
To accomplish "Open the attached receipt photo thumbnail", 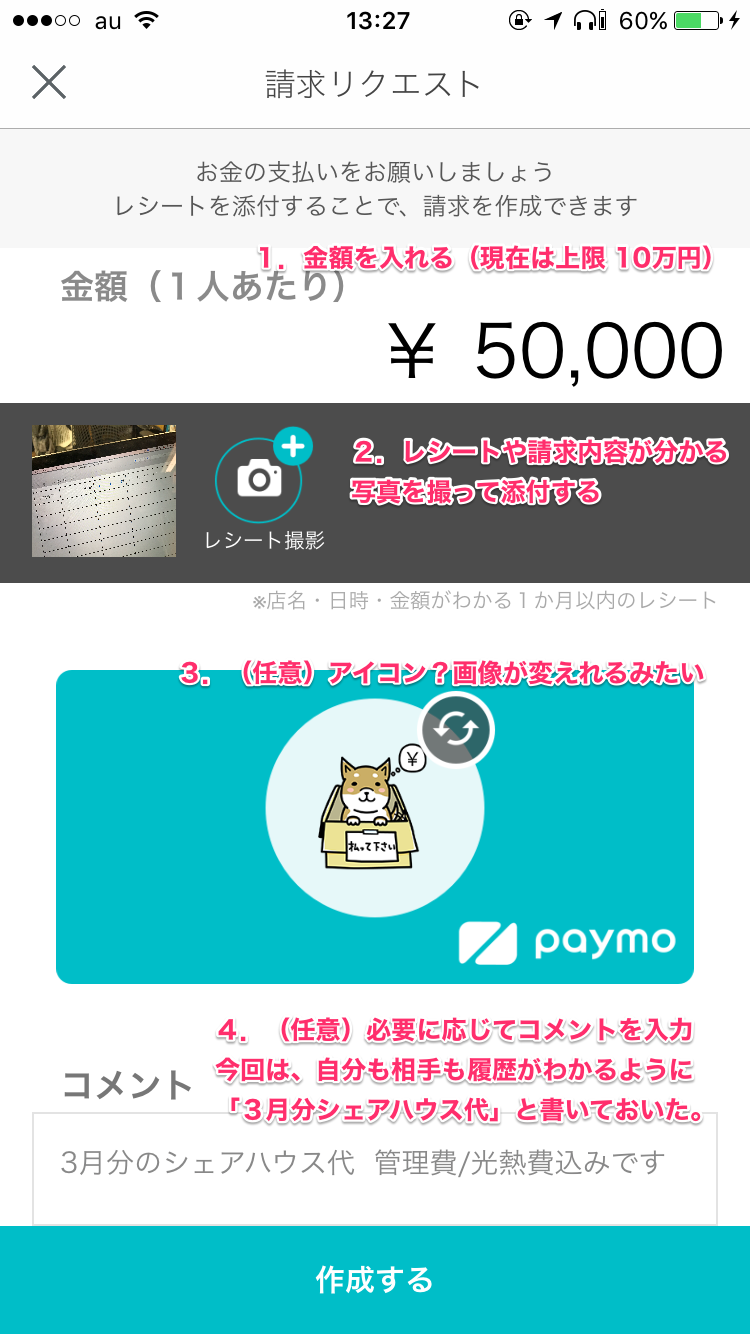I will (104, 491).
